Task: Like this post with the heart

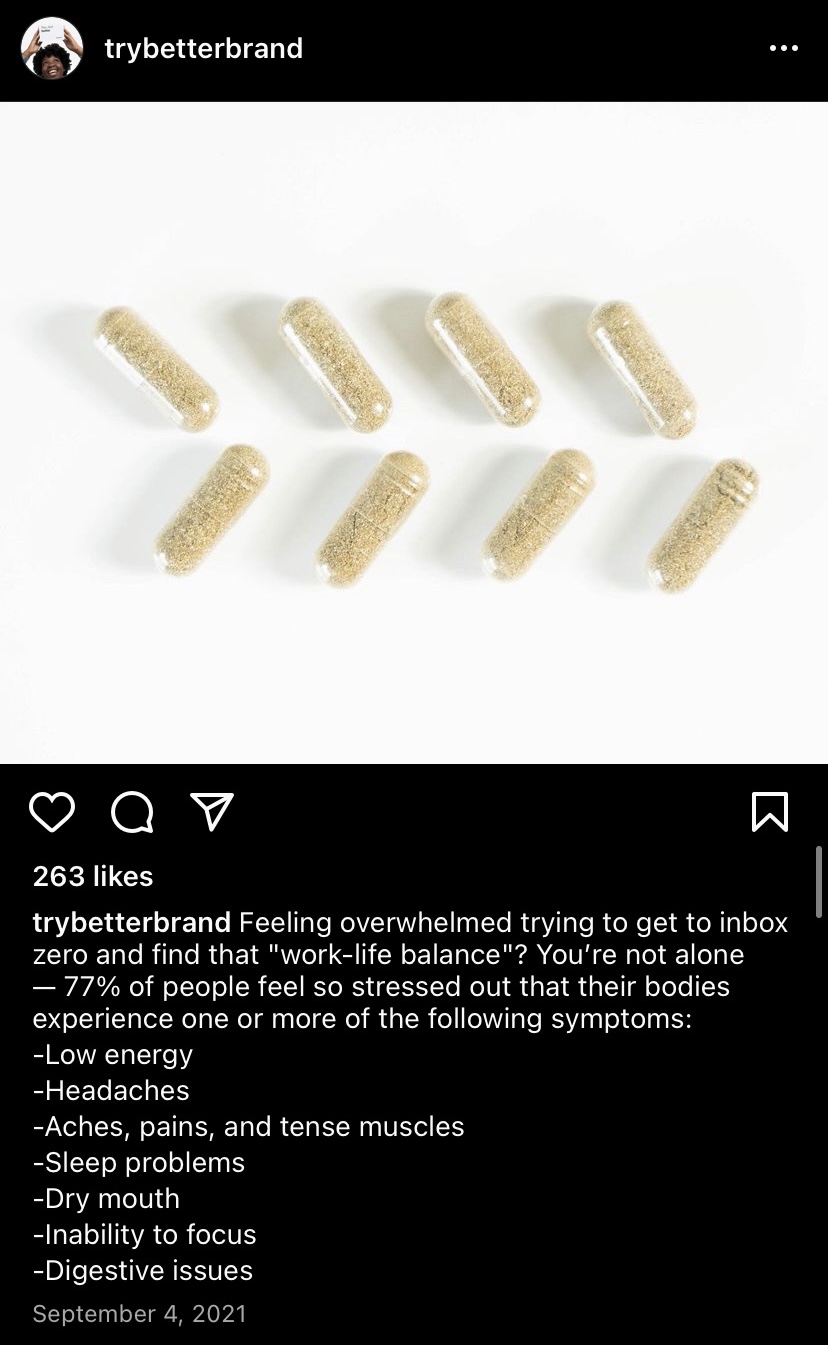Action: coord(52,812)
